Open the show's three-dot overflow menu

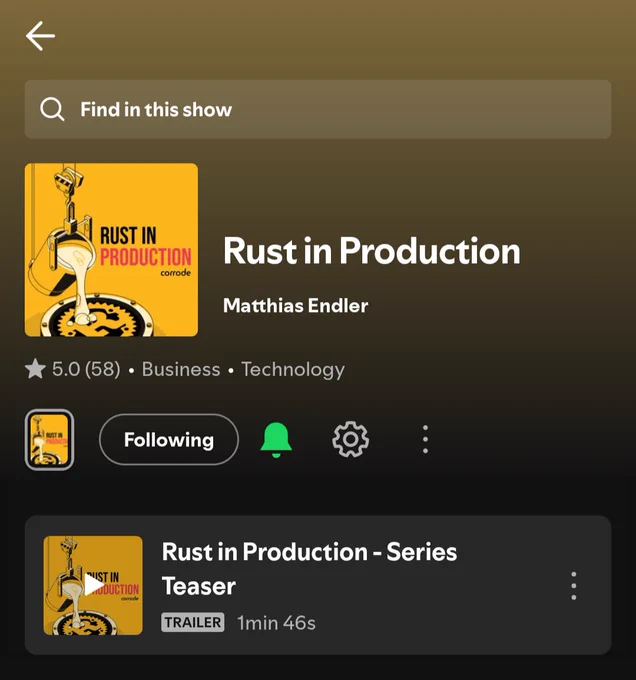coord(425,440)
